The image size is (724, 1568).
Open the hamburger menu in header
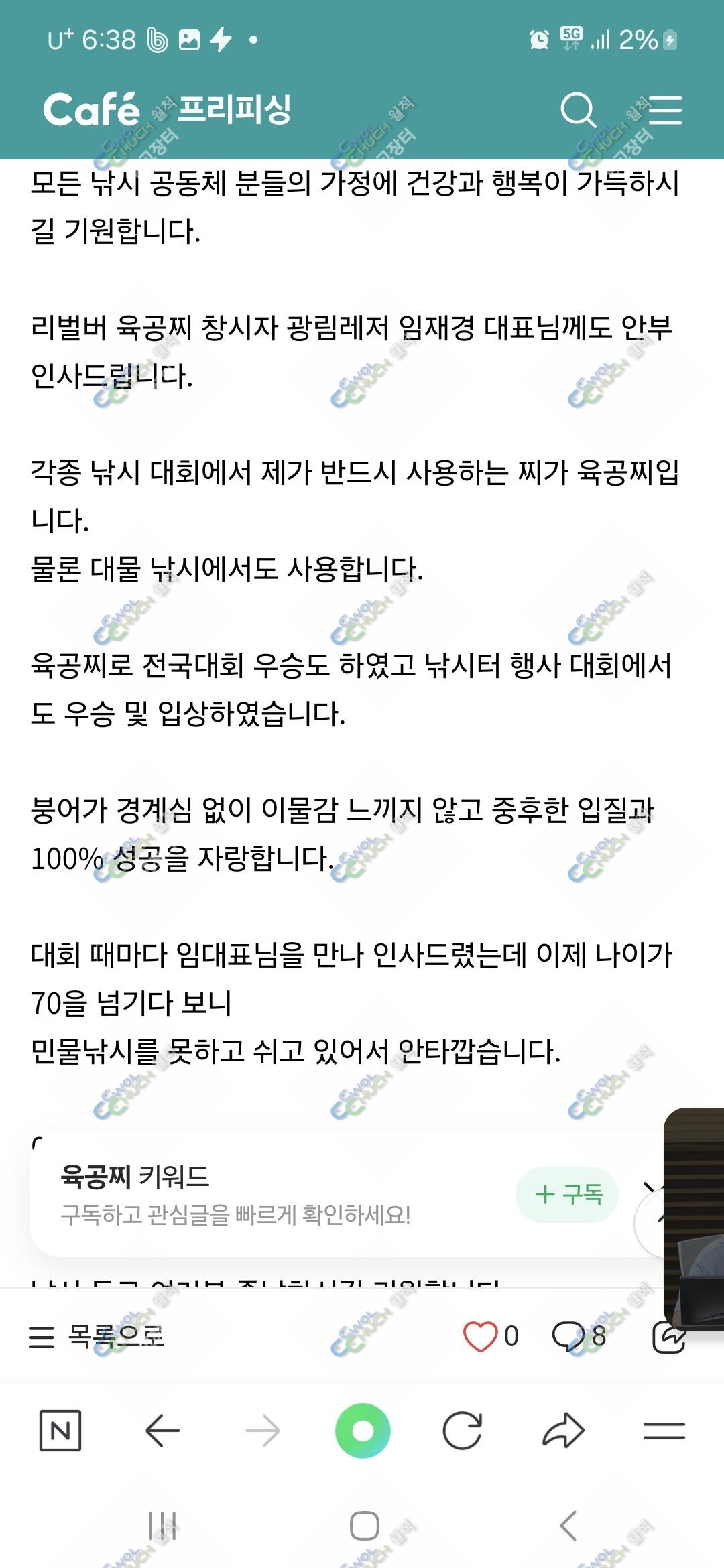tap(665, 110)
